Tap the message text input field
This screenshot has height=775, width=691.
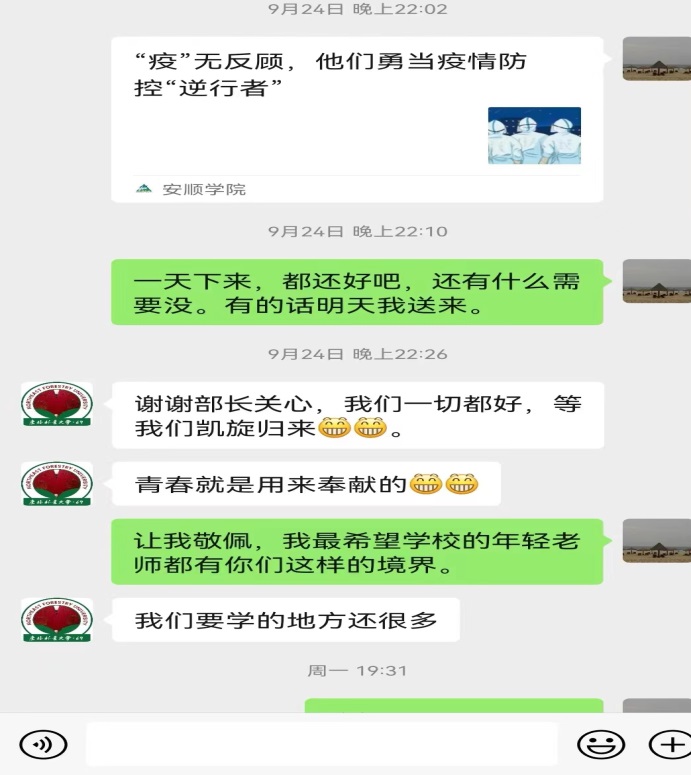click(x=321, y=744)
